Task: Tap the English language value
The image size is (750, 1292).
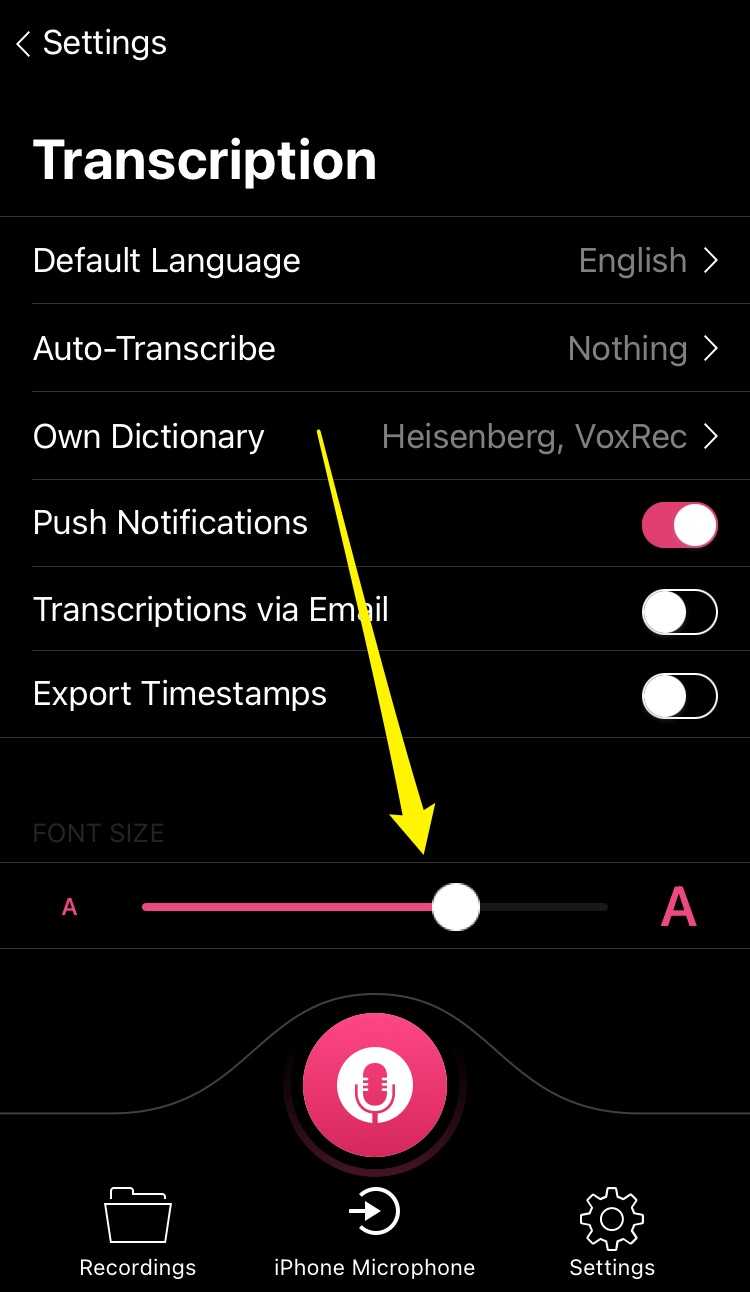Action: 632,260
